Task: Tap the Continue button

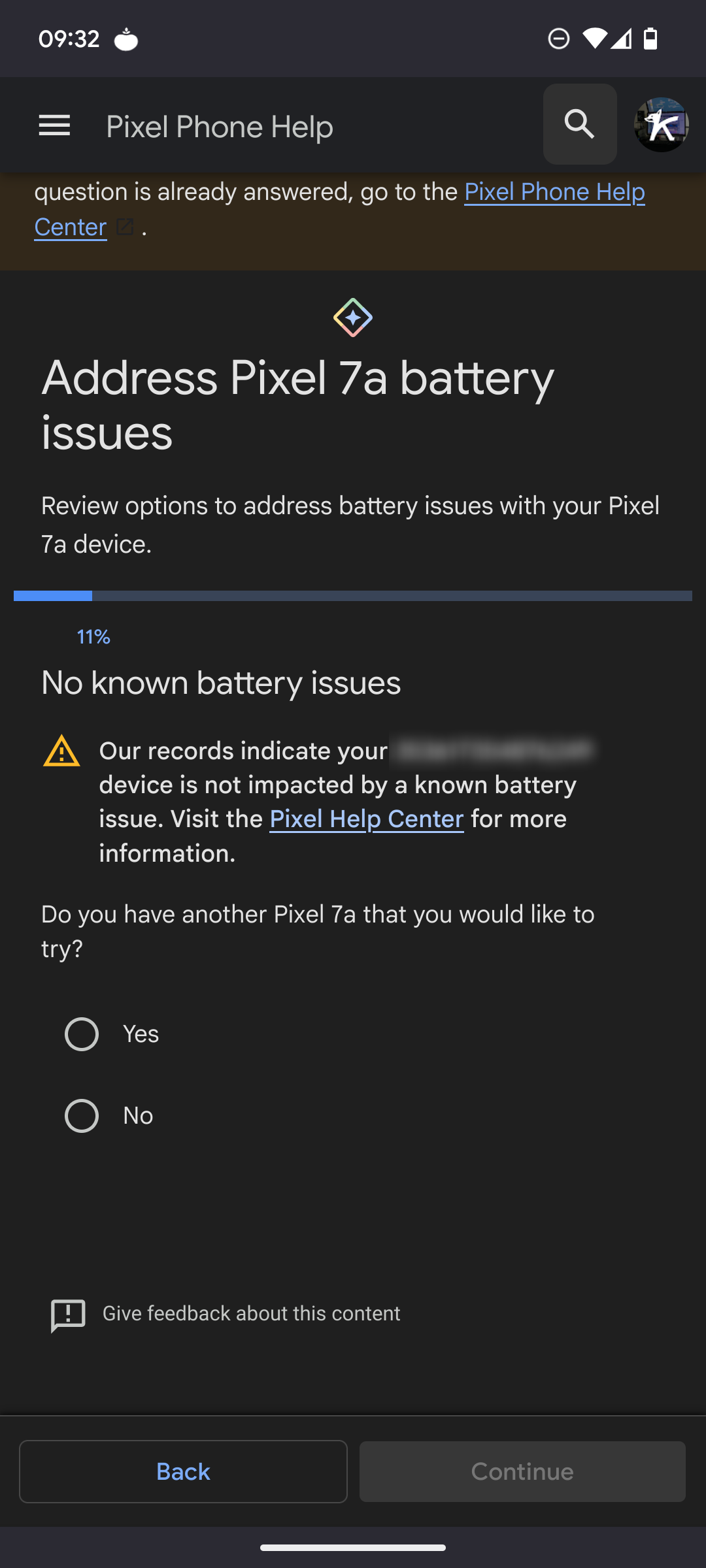Action: click(x=522, y=1471)
